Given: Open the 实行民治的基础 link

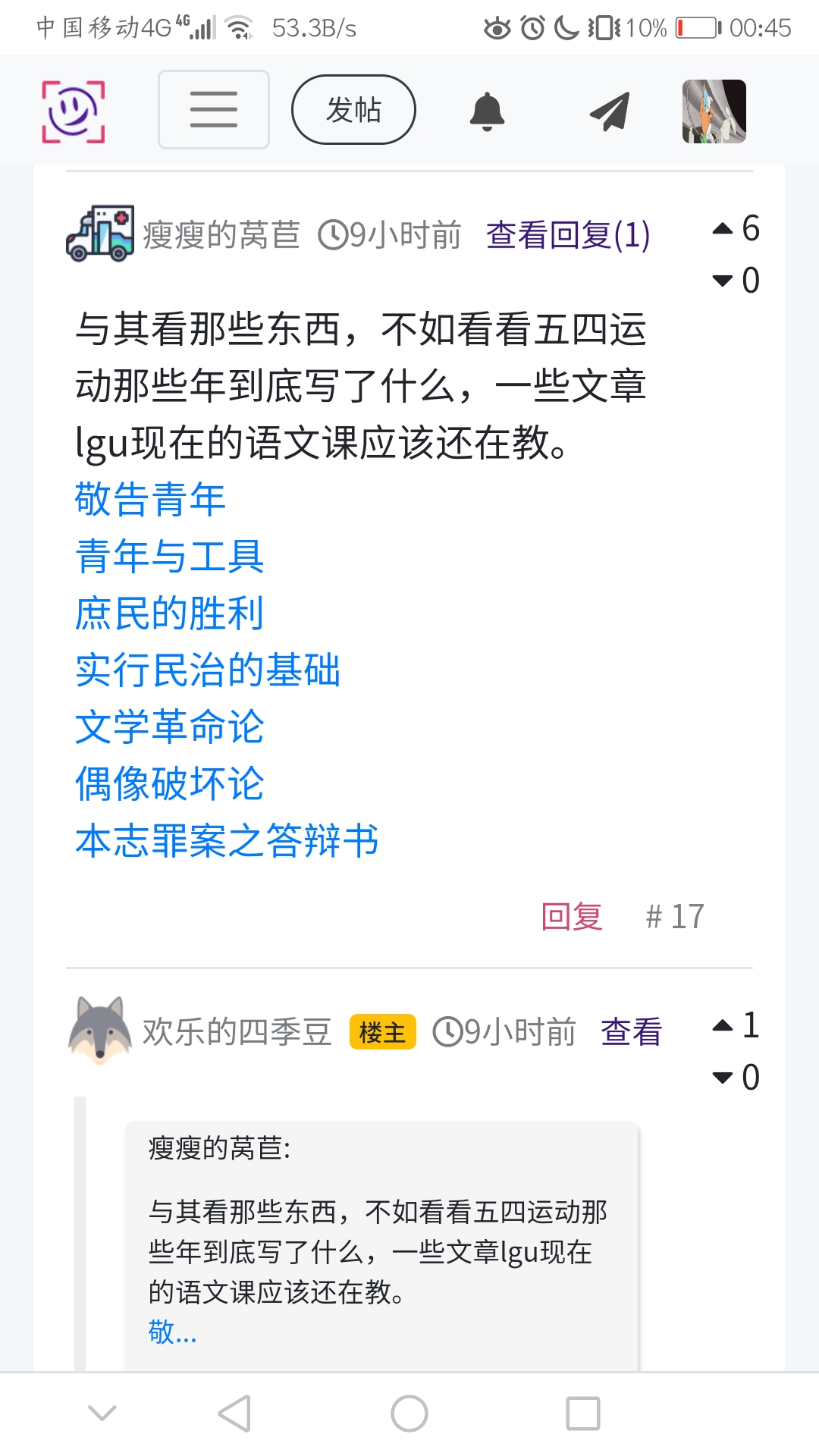Looking at the screenshot, I should click(207, 670).
